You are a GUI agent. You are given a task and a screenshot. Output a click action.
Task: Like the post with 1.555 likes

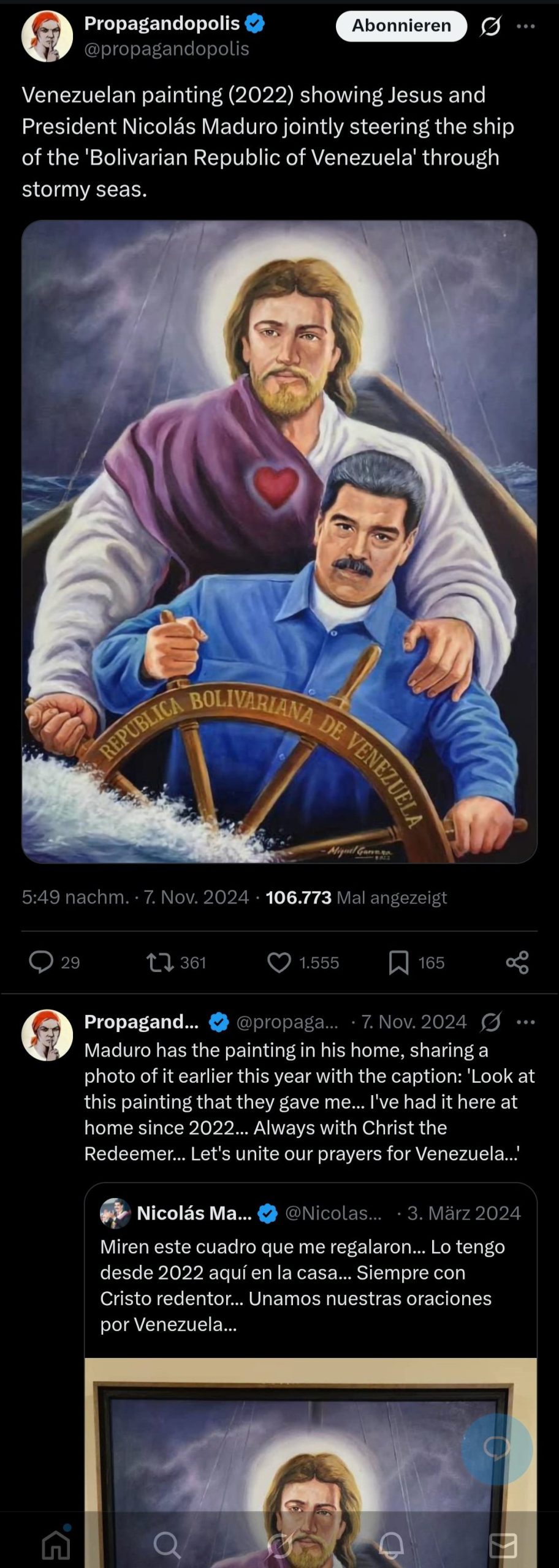point(279,962)
